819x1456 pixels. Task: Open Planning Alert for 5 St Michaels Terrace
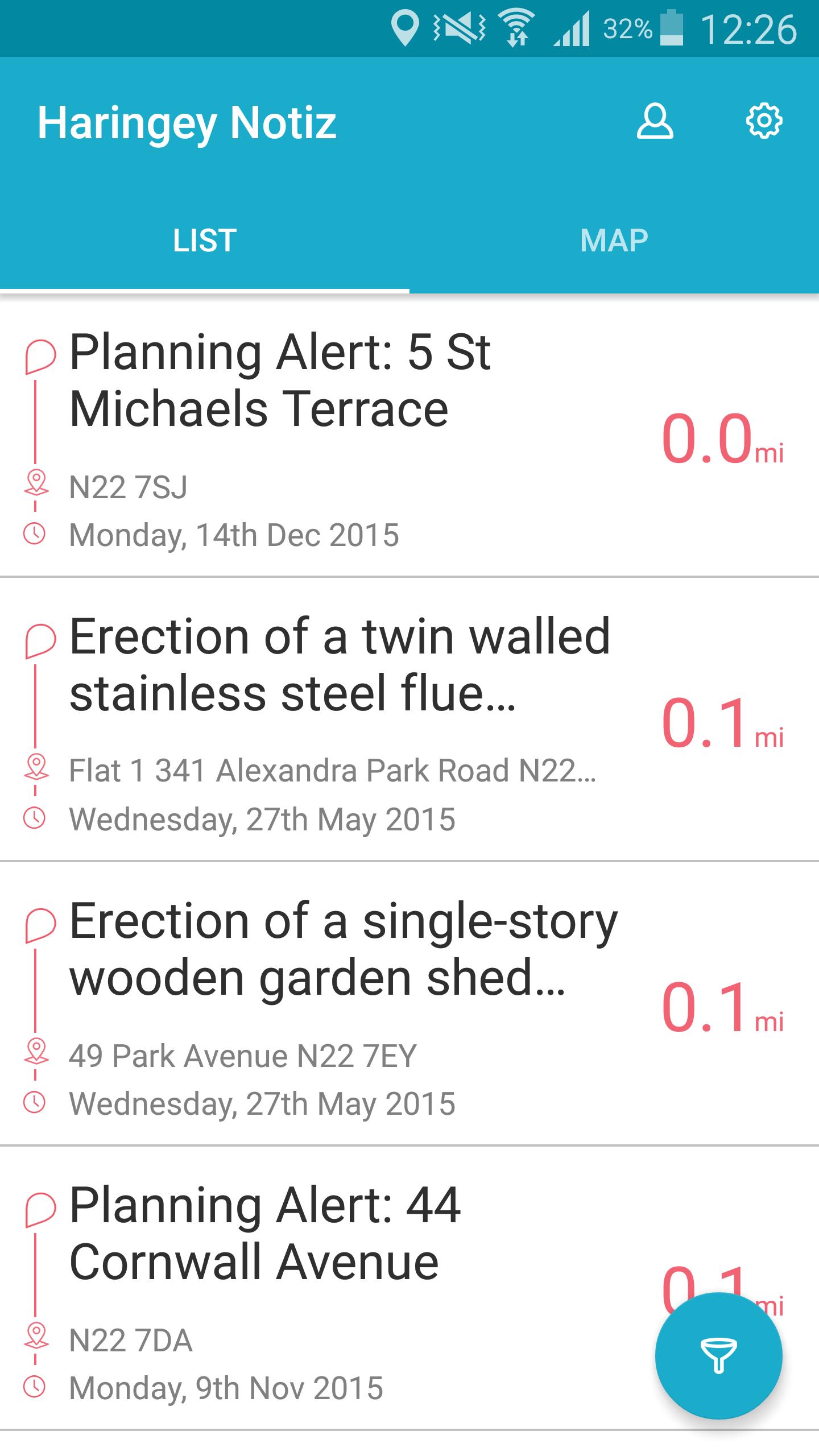point(341,438)
